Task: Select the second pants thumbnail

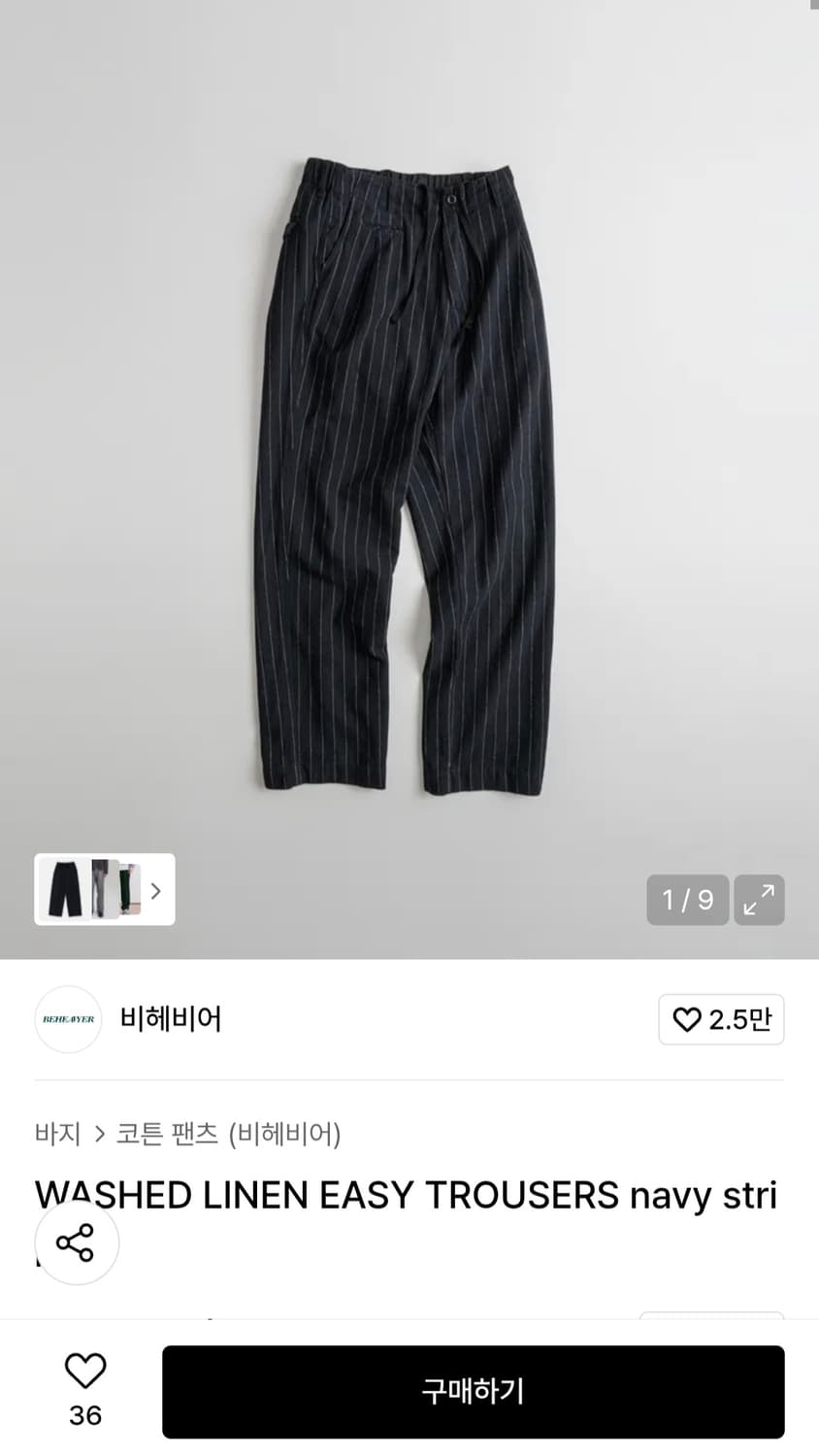Action: pos(104,890)
